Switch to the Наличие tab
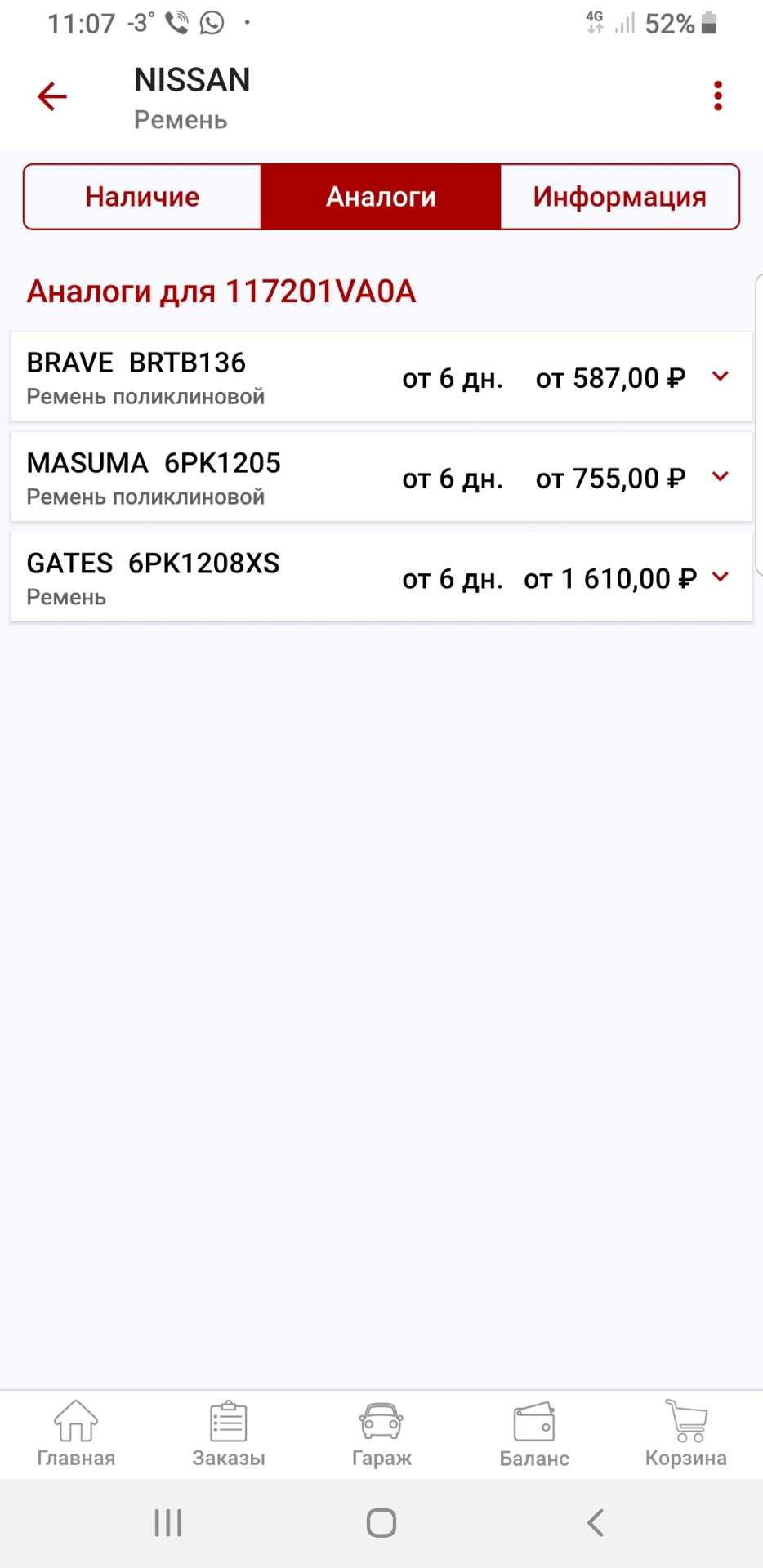This screenshot has height=1568, width=763. (x=142, y=197)
